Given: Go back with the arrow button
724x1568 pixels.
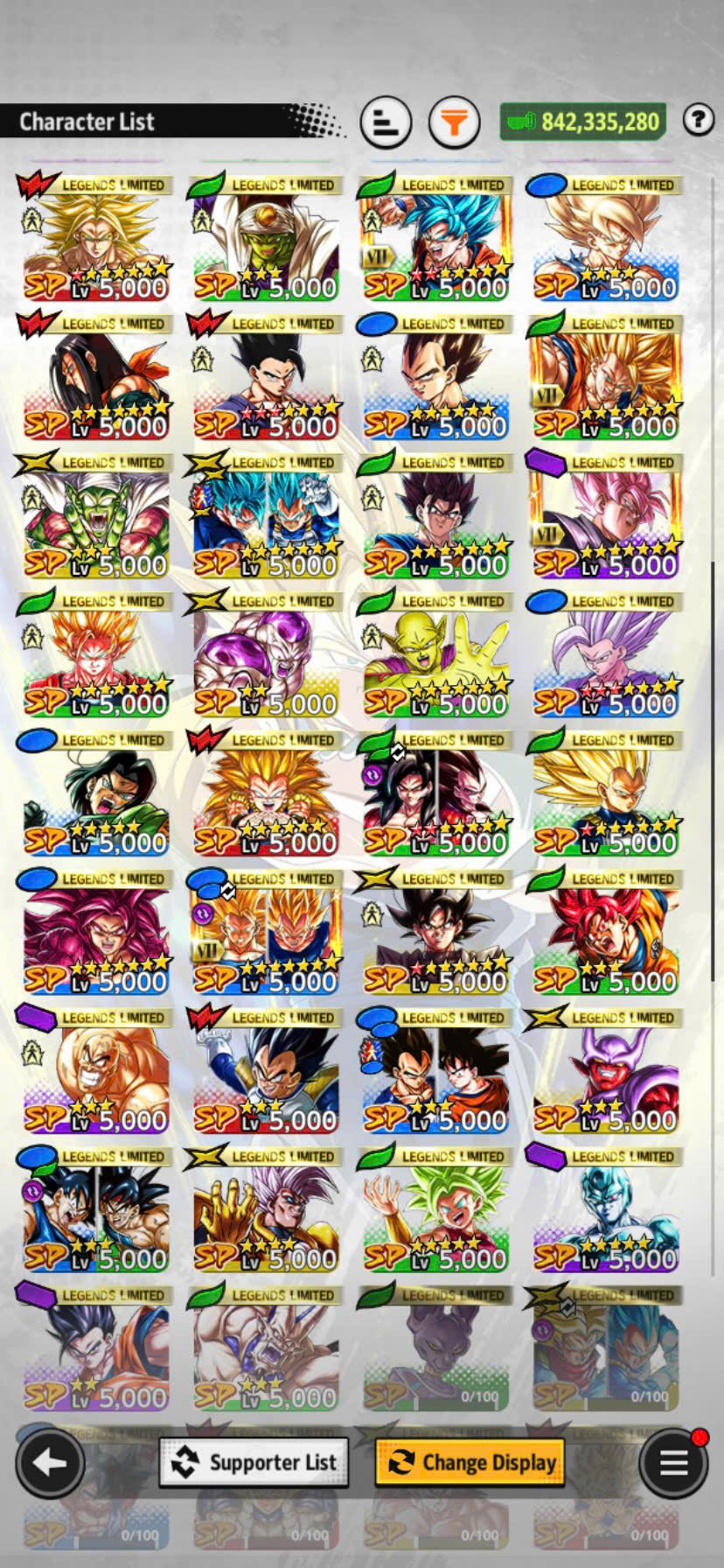Looking at the screenshot, I should tap(50, 1462).
